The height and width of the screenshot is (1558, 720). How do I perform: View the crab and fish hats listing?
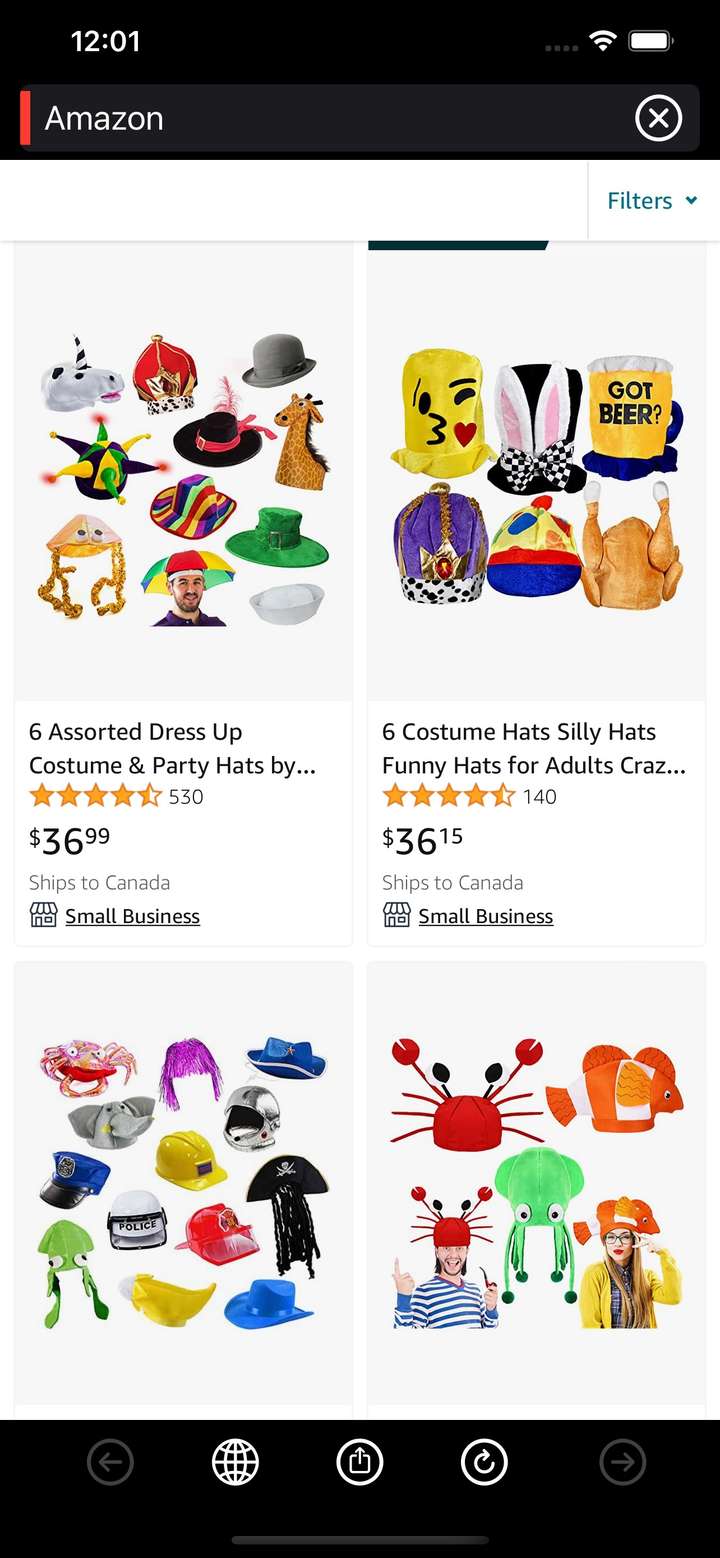[536, 1184]
